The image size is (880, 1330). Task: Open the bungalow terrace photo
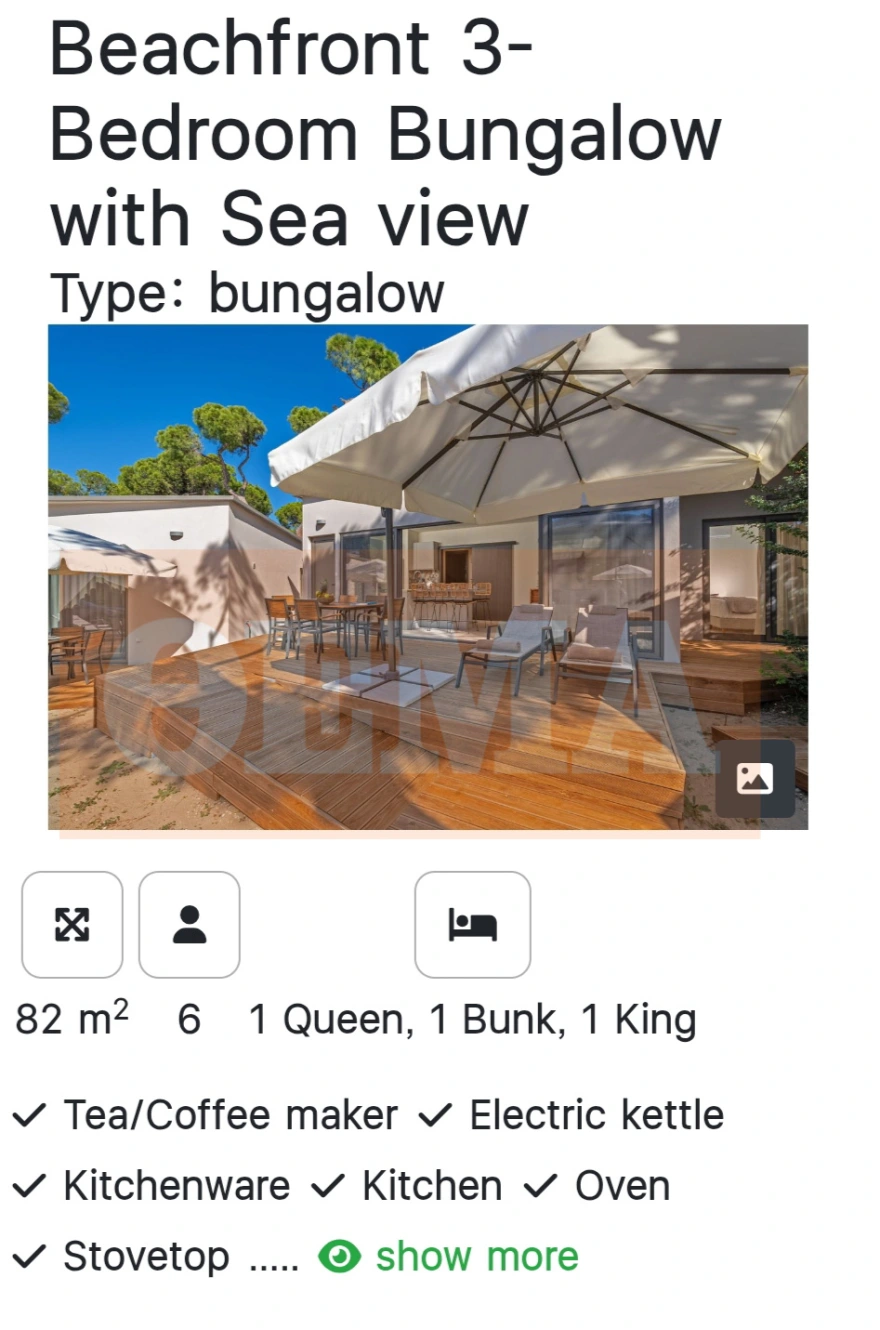pos(400,560)
